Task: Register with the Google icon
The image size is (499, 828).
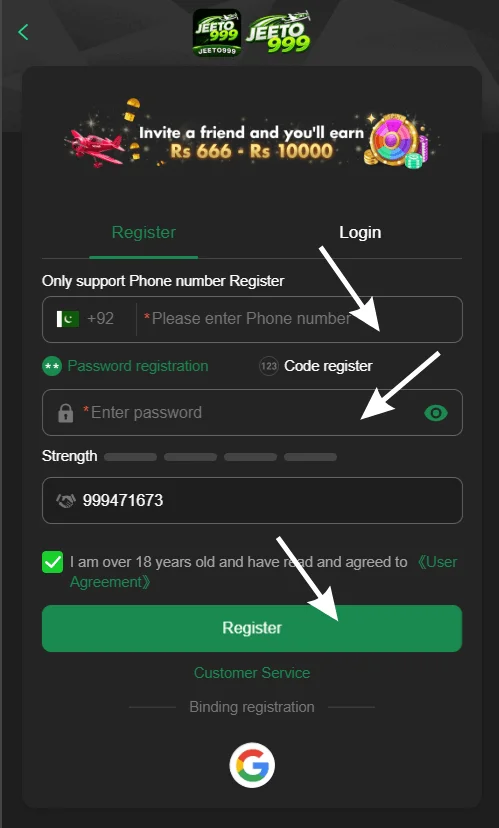Action: click(252, 765)
